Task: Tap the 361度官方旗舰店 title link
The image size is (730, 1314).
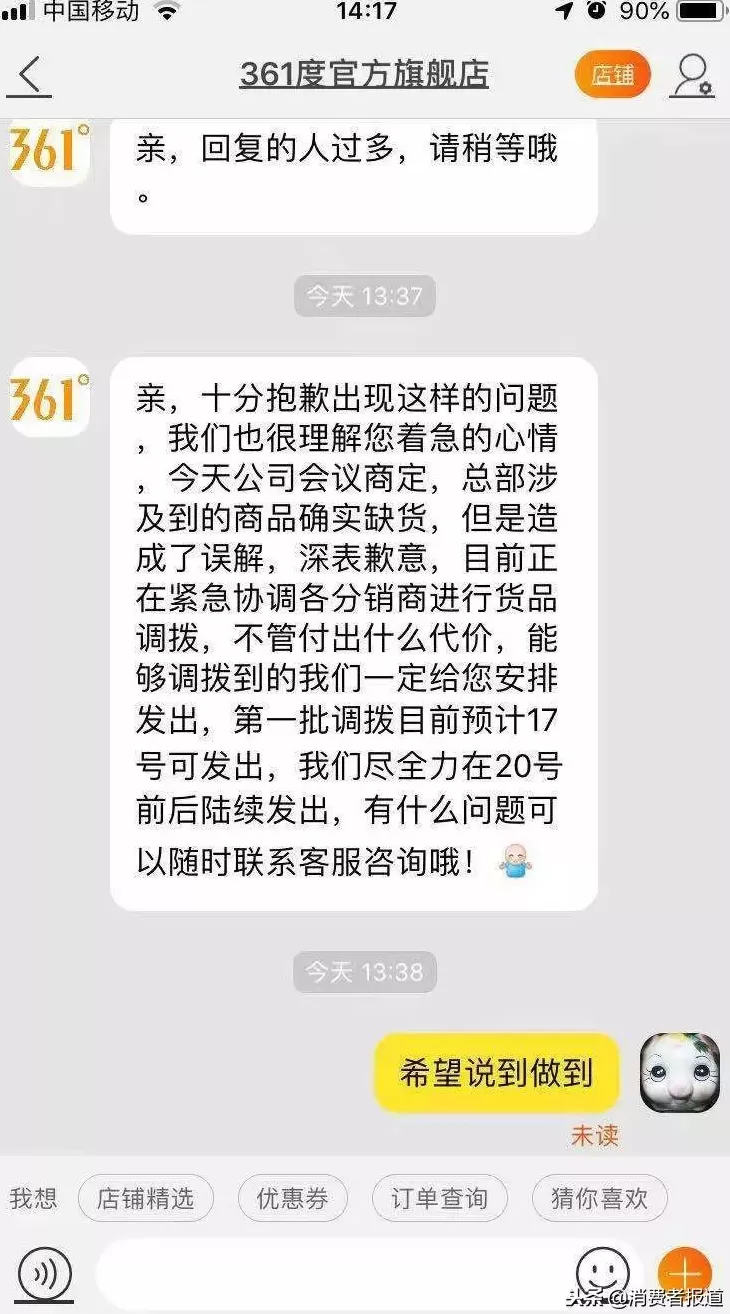Action: pyautogui.click(x=364, y=75)
